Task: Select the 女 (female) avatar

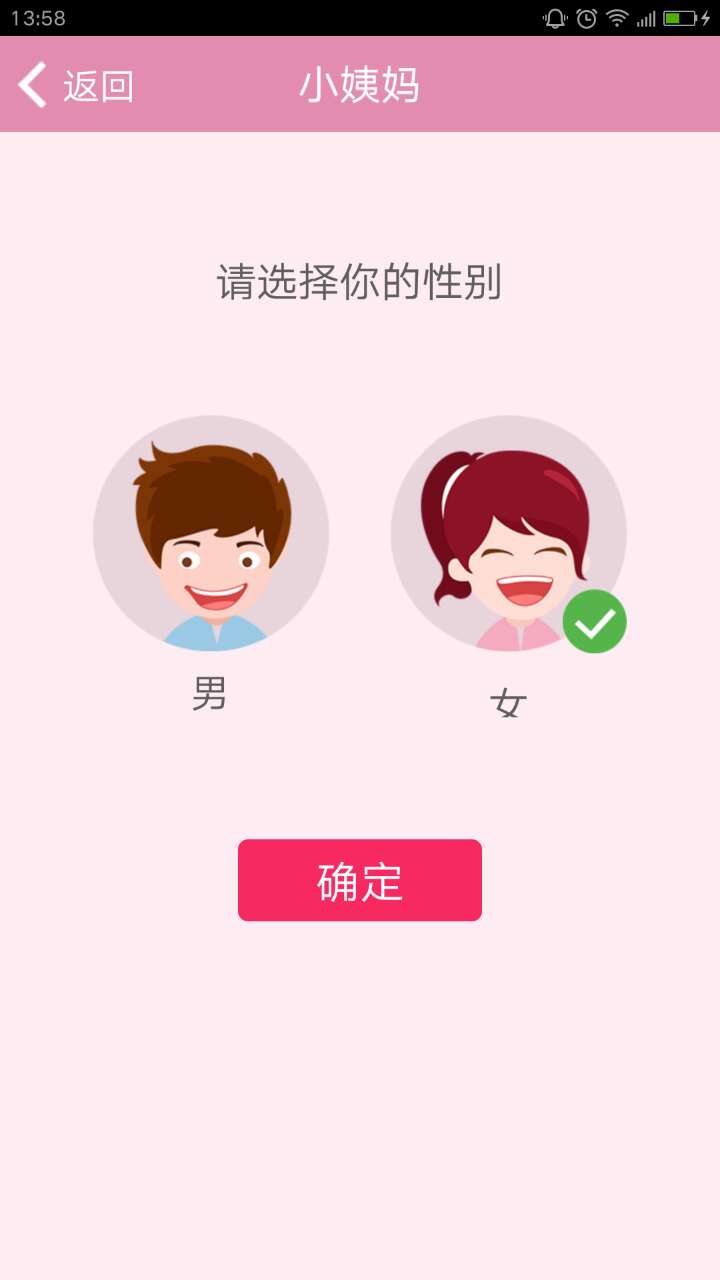Action: pos(509,533)
